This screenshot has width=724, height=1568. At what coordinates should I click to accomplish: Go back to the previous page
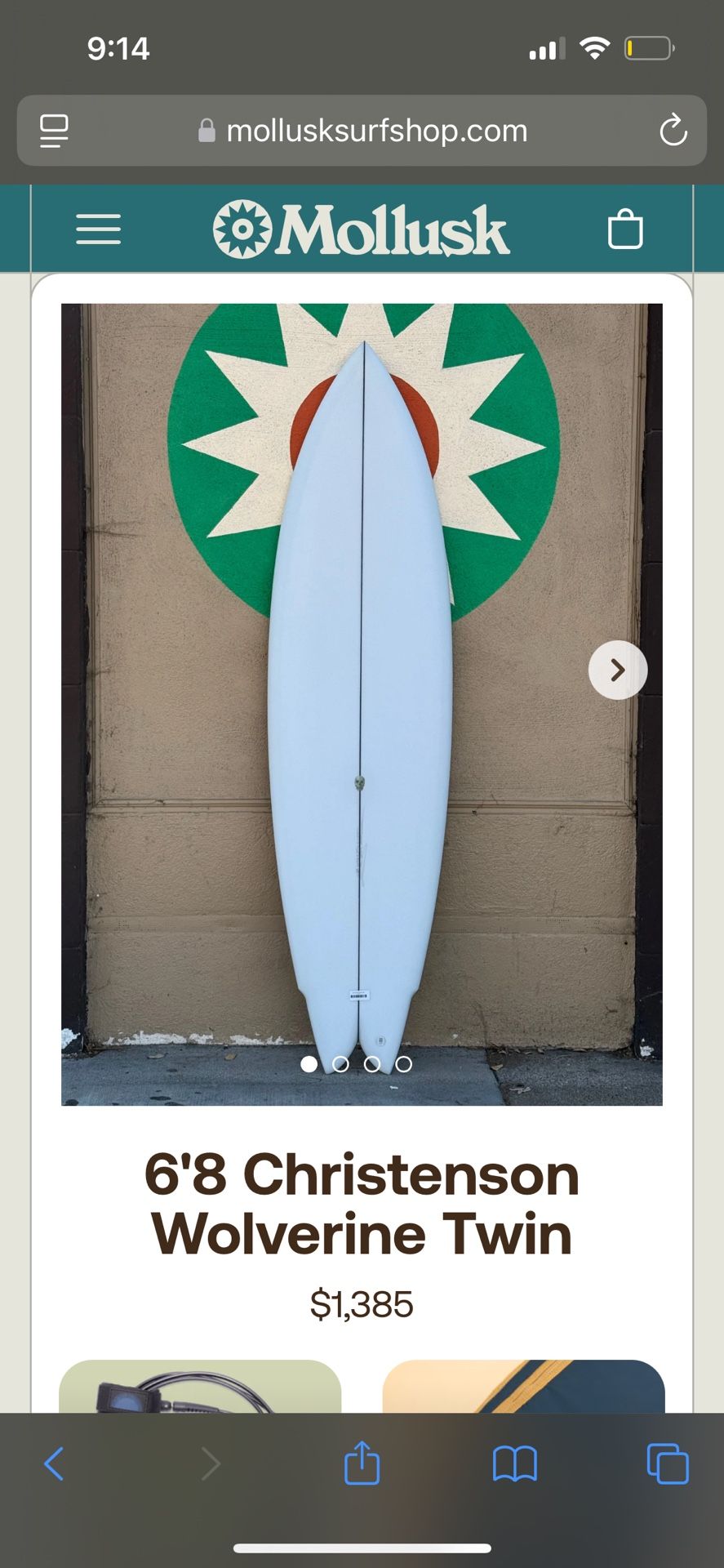(x=54, y=1463)
